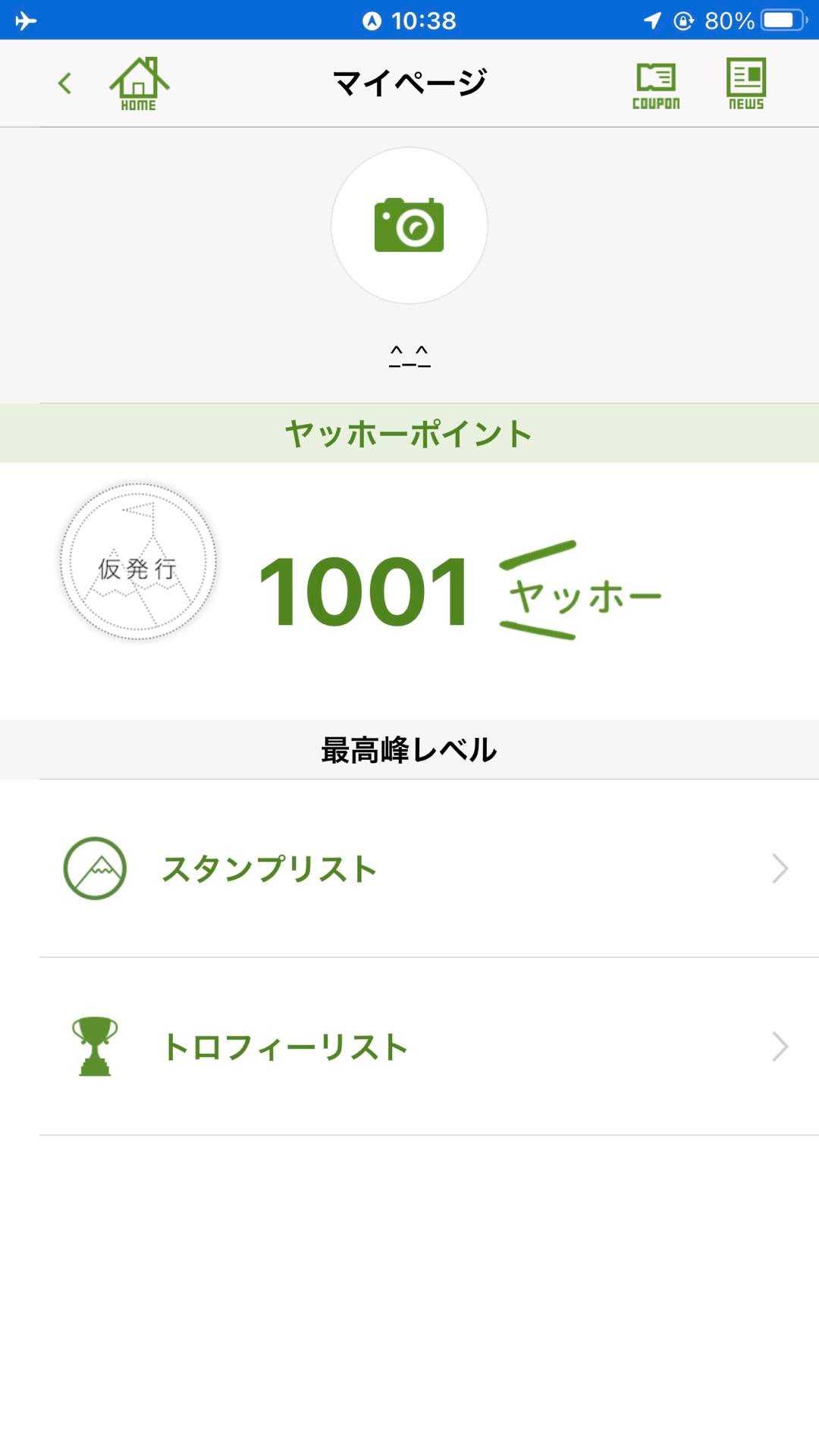
Task: Open the HOME icon
Action: (139, 83)
